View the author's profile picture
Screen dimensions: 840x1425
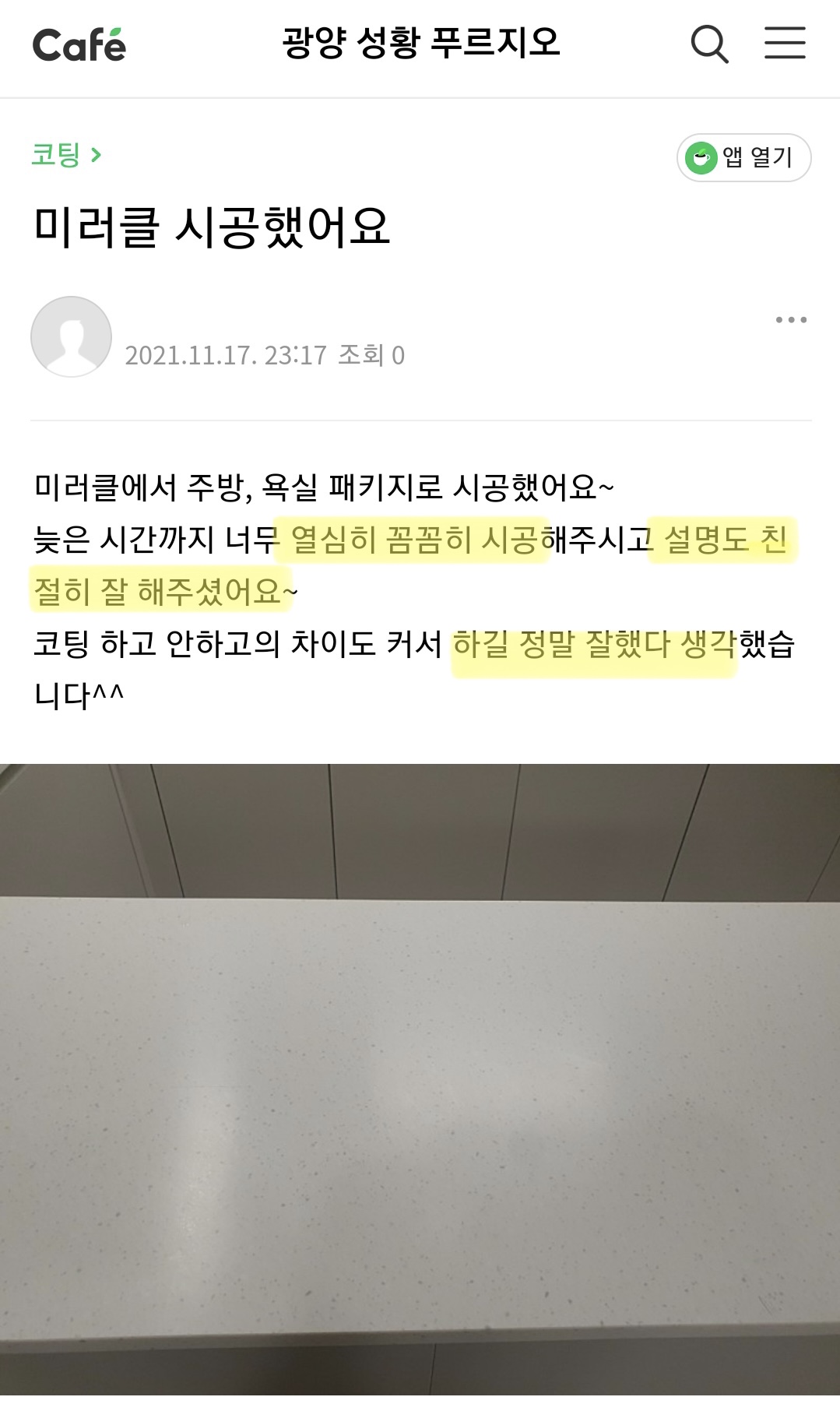[x=71, y=337]
